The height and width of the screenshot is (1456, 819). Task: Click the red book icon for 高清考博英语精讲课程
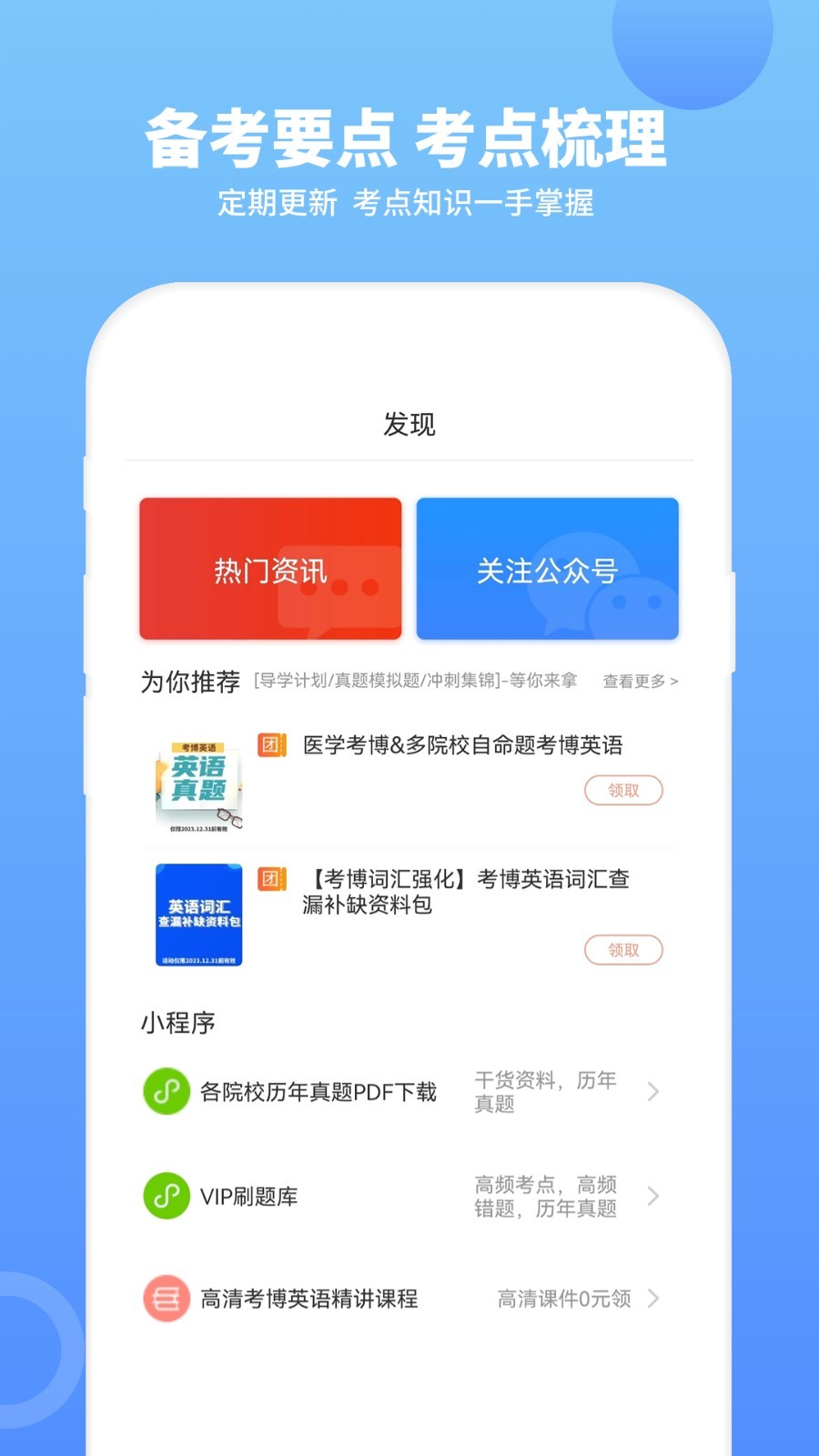click(x=167, y=1299)
